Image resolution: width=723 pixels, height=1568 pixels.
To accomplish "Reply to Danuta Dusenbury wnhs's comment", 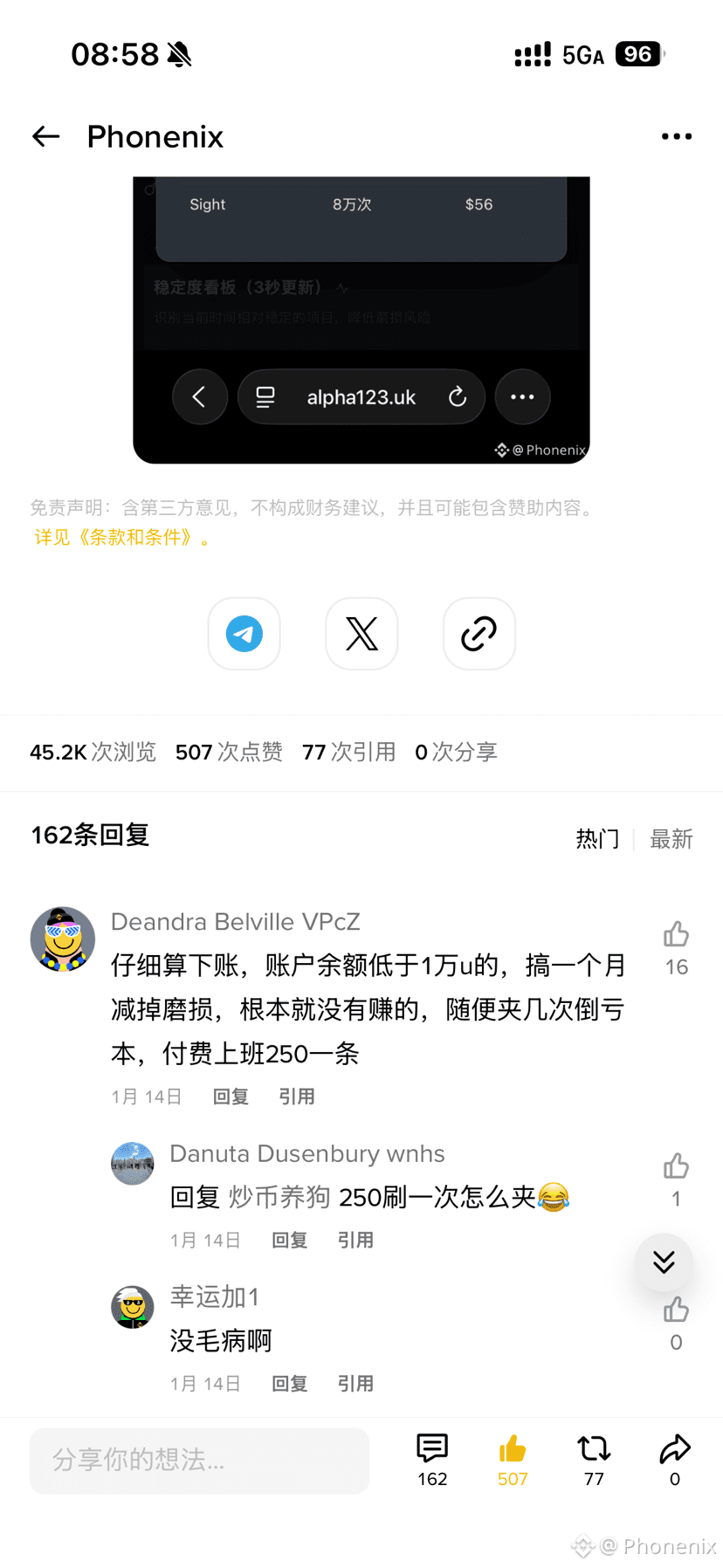I will (x=289, y=1240).
